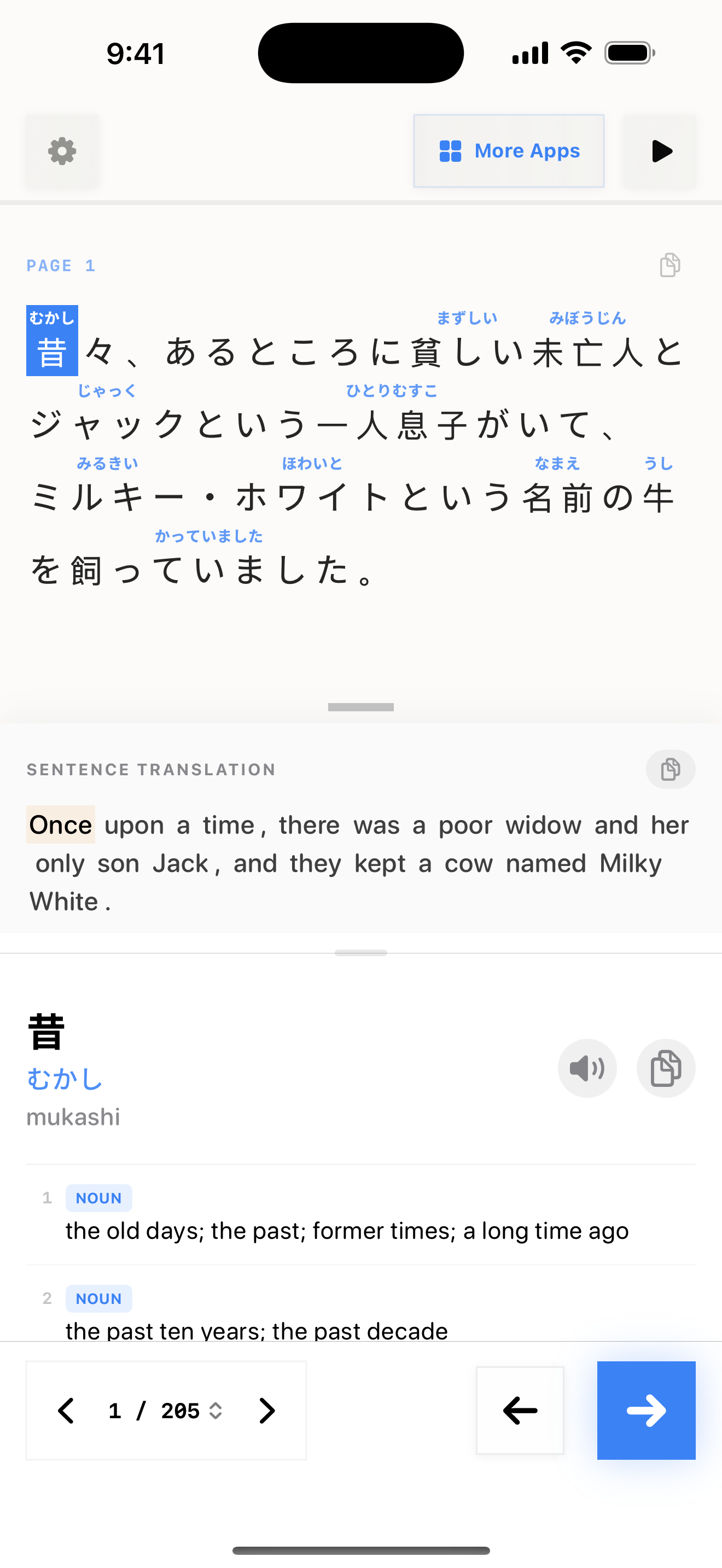Select the word 未亡人 in the sentence
This screenshot has height=1568, width=722.
588,352
